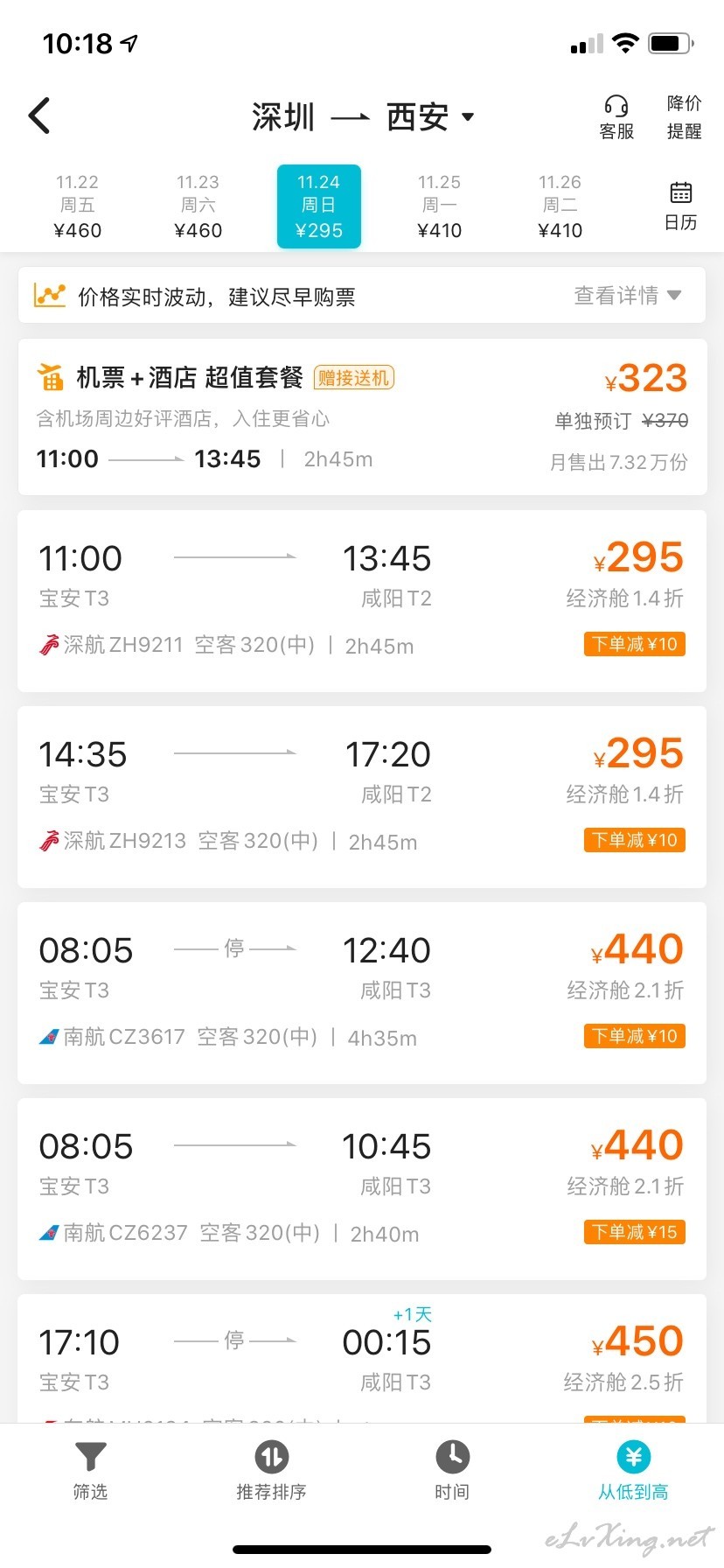
Task: Open the 筛选 filter options
Action: (90, 1472)
